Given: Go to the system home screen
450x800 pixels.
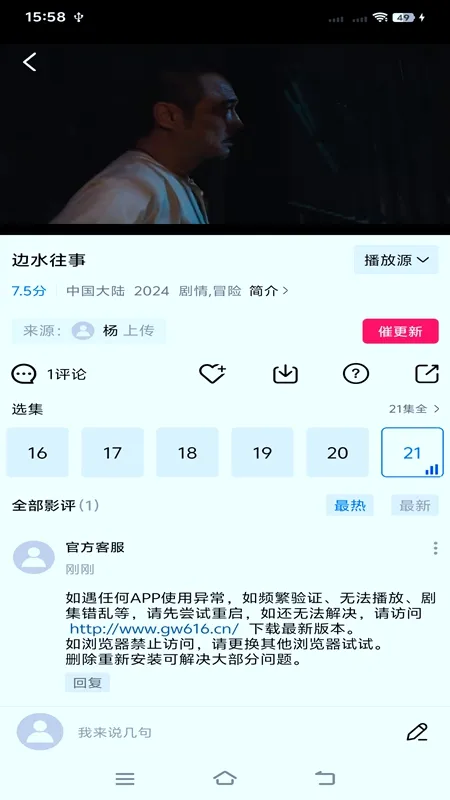Looking at the screenshot, I should (225, 778).
